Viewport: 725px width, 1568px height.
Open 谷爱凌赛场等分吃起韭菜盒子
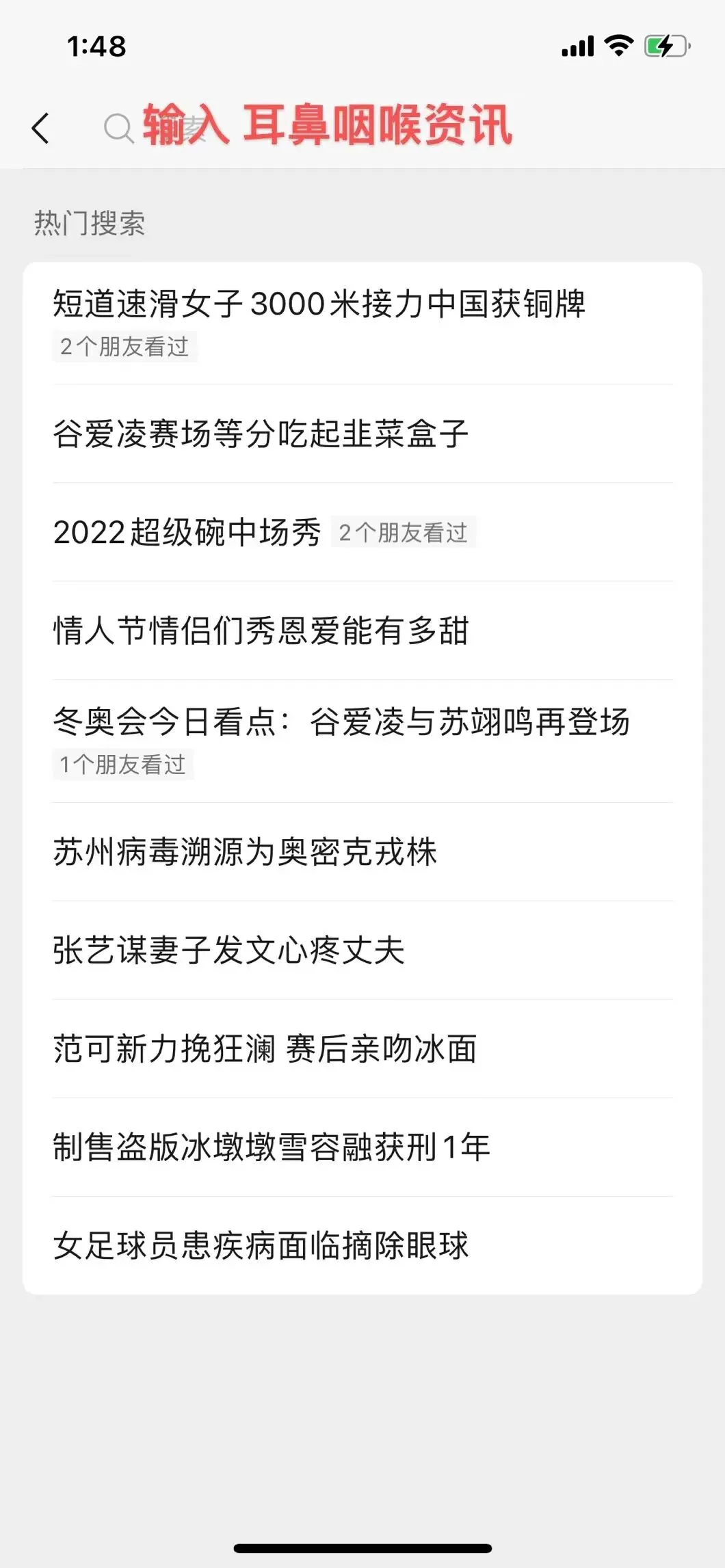tap(261, 434)
